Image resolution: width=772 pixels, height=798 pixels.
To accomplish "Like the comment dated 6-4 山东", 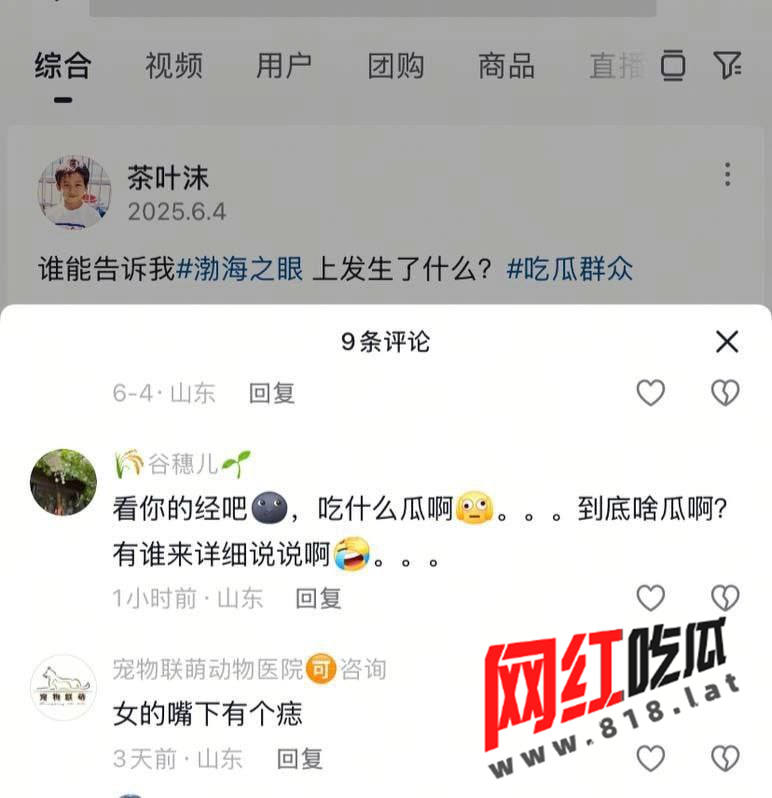I will (651, 393).
